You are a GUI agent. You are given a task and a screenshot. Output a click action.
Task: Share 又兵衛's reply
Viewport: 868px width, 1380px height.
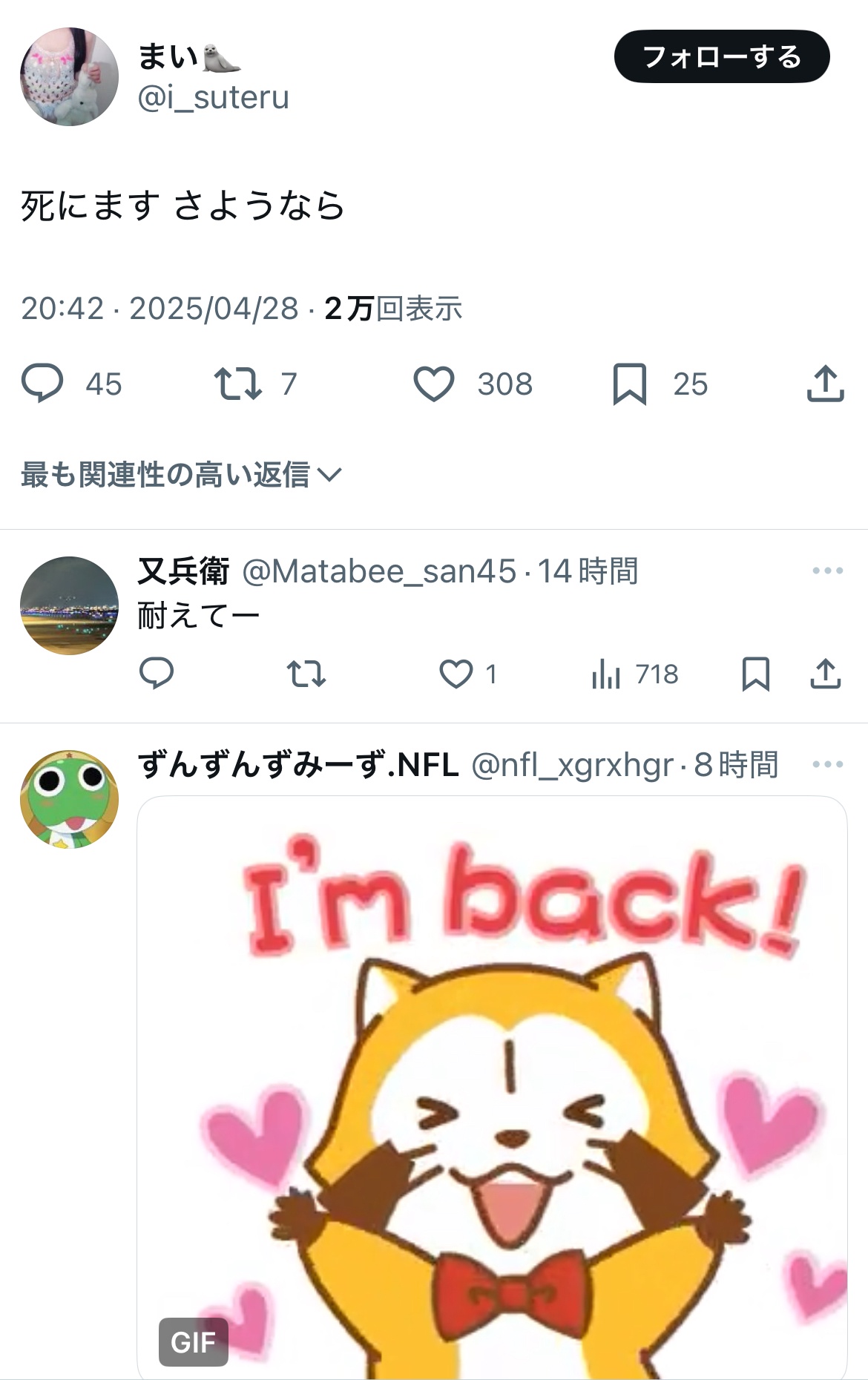825,674
